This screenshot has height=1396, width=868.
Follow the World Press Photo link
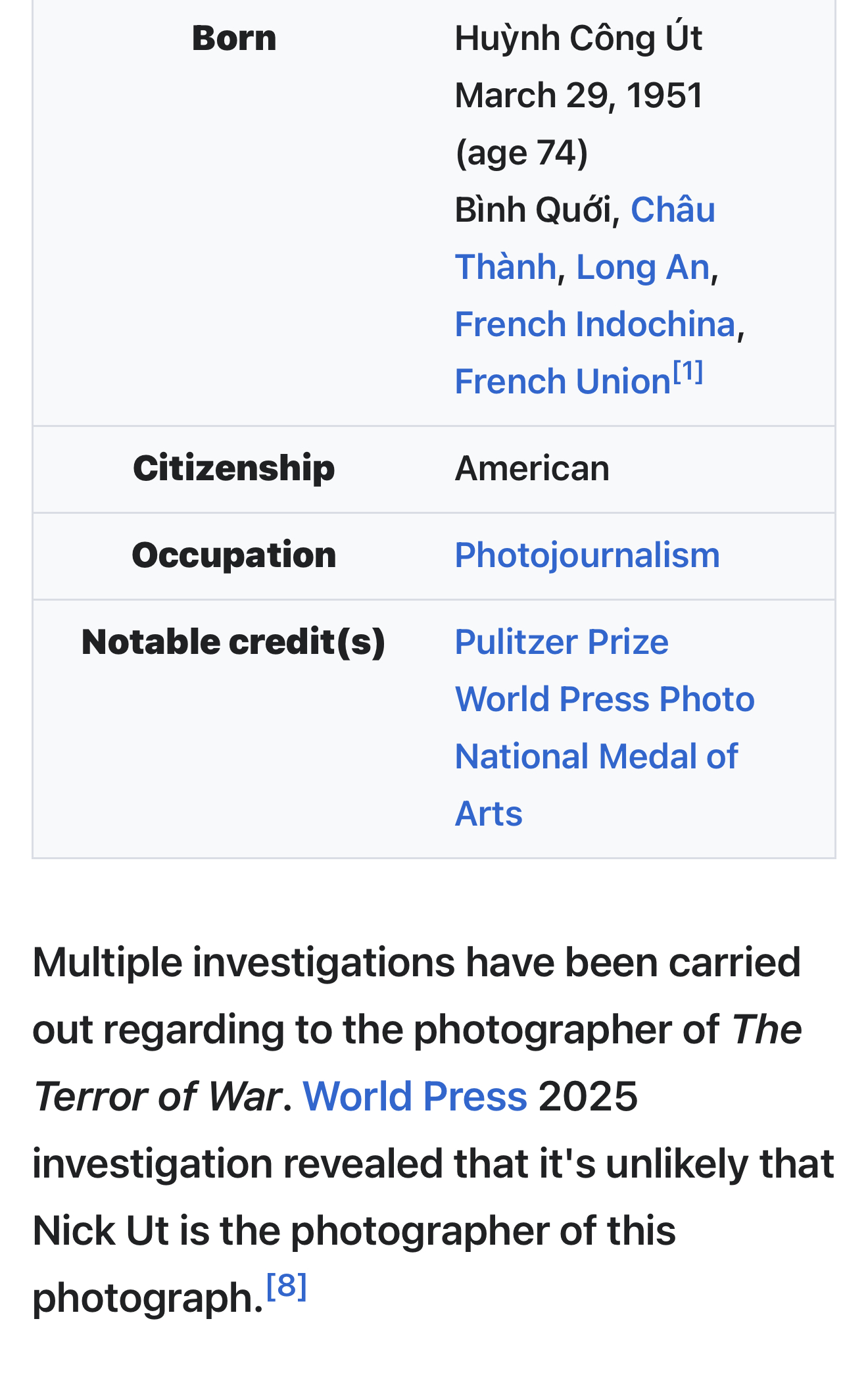tap(604, 699)
